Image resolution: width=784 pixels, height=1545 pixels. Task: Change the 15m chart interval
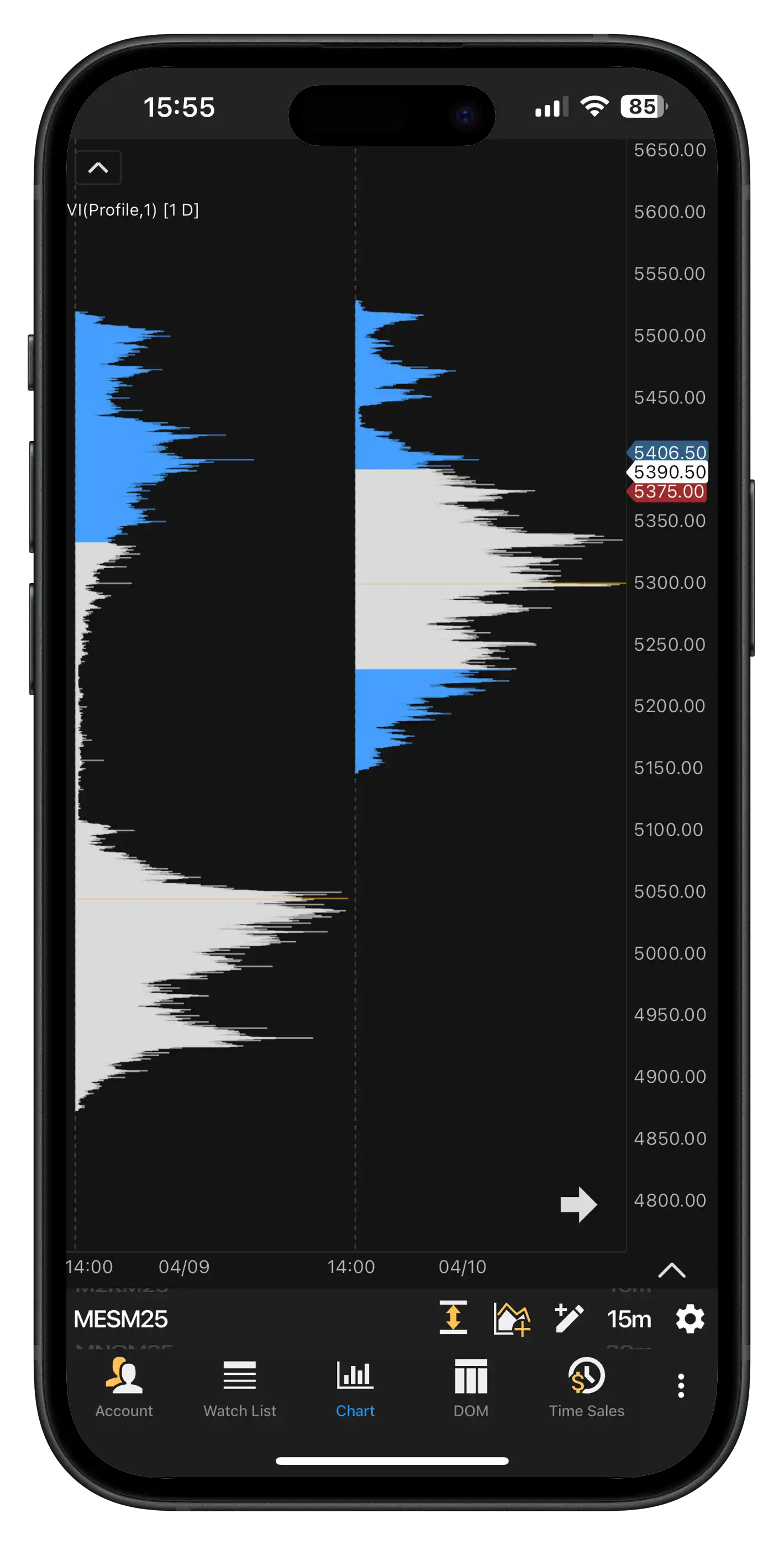(629, 1319)
